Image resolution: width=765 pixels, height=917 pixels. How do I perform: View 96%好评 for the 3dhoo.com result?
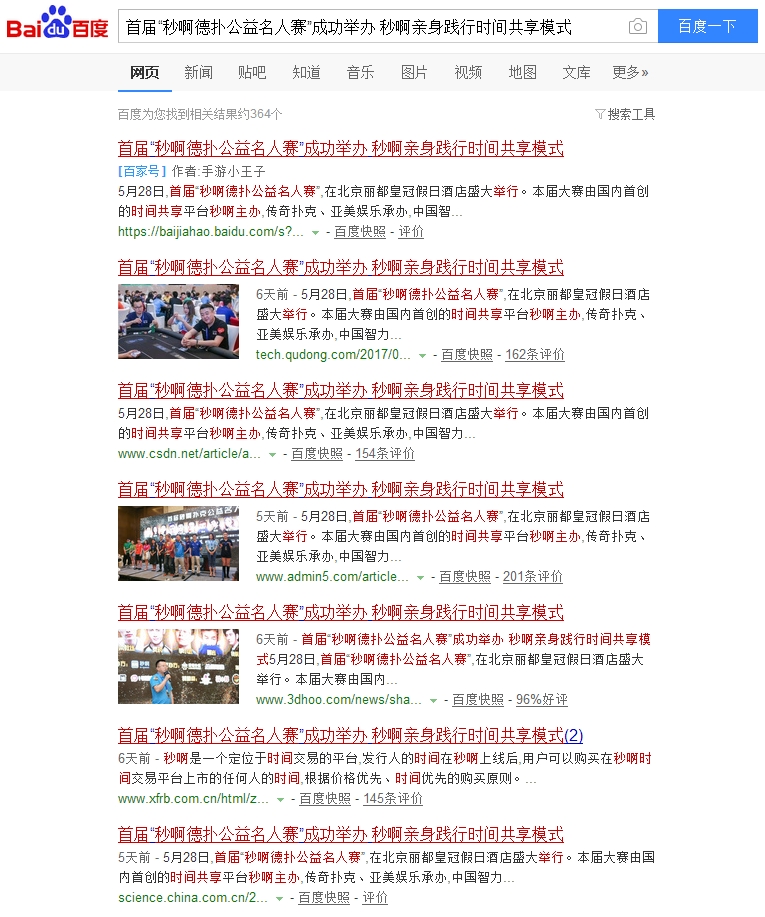pyautogui.click(x=542, y=700)
